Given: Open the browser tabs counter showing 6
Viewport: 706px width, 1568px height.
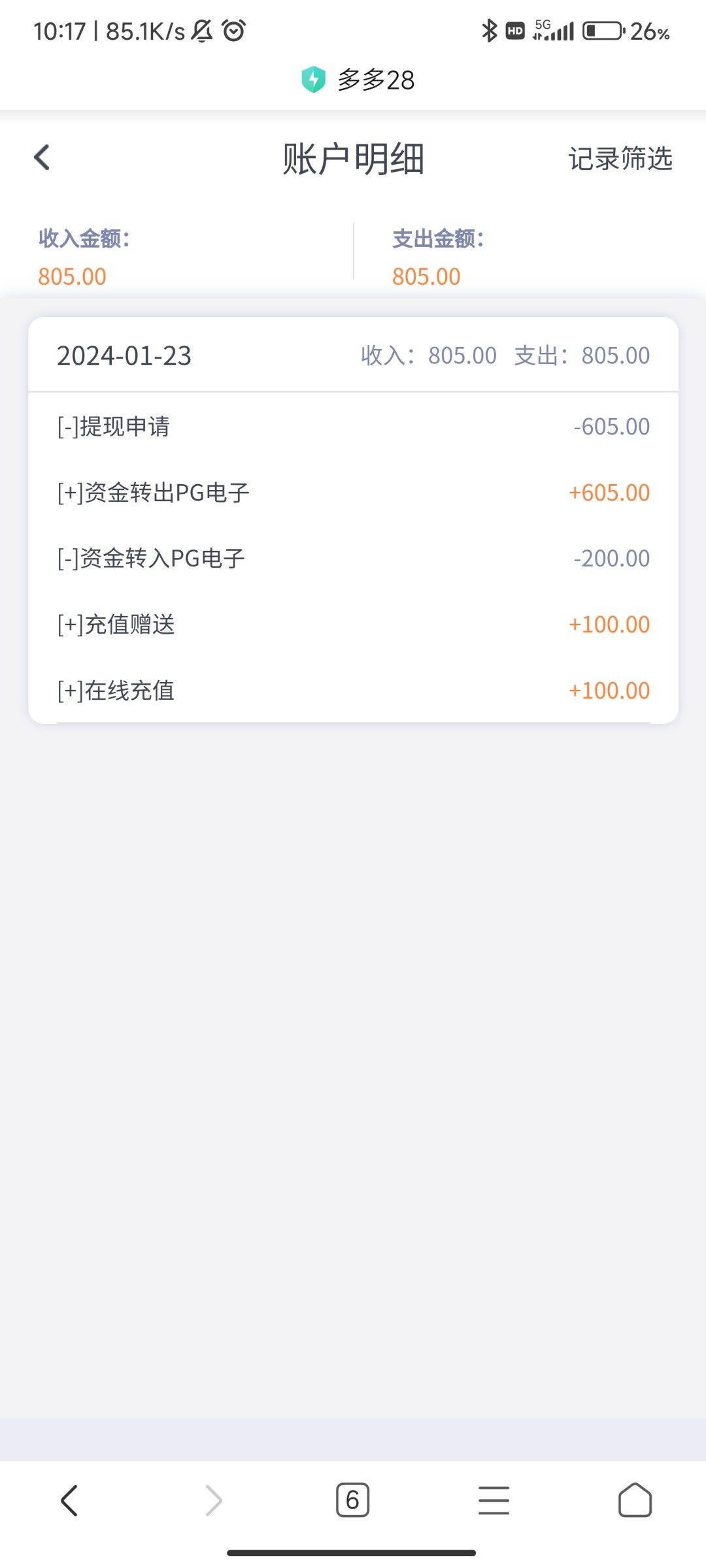Looking at the screenshot, I should (352, 1500).
